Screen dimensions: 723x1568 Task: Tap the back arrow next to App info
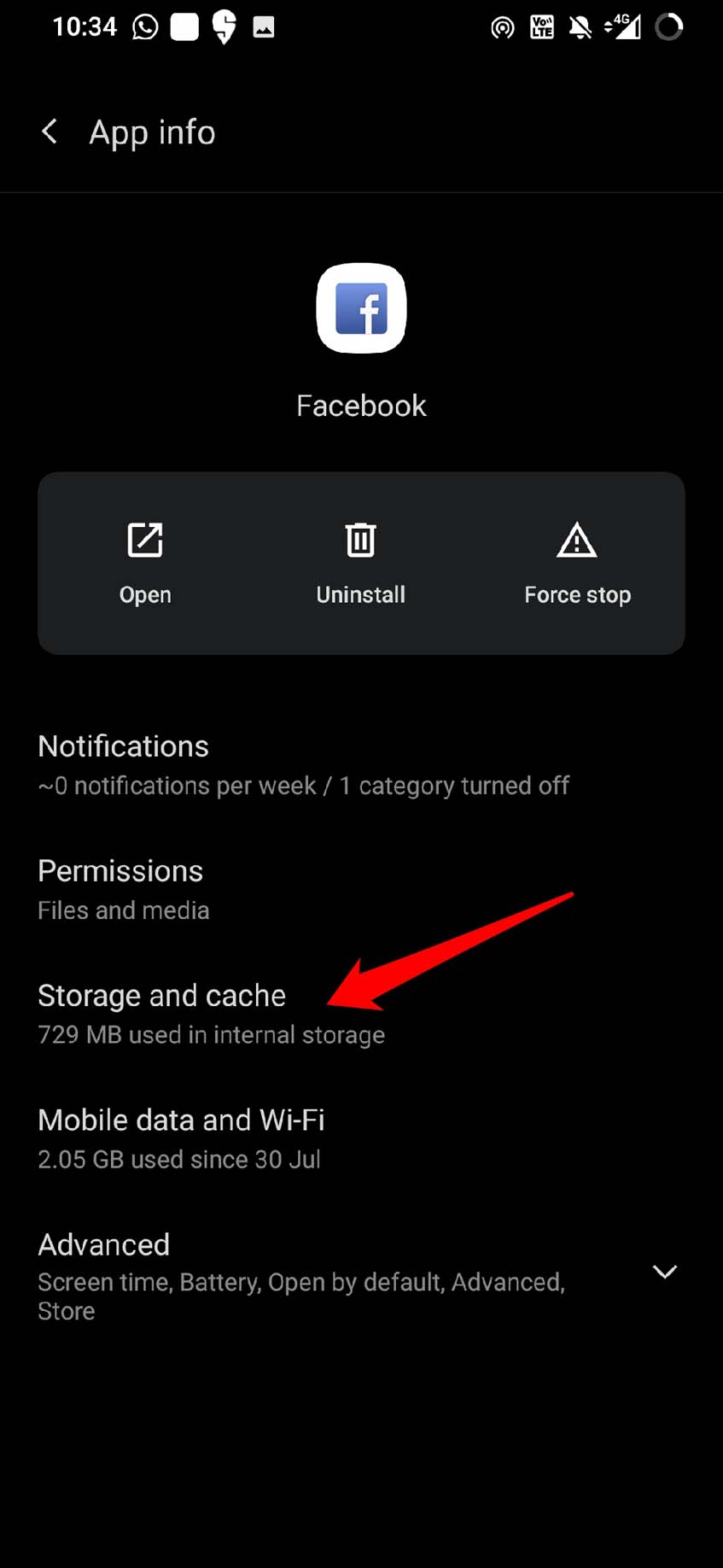(49, 132)
